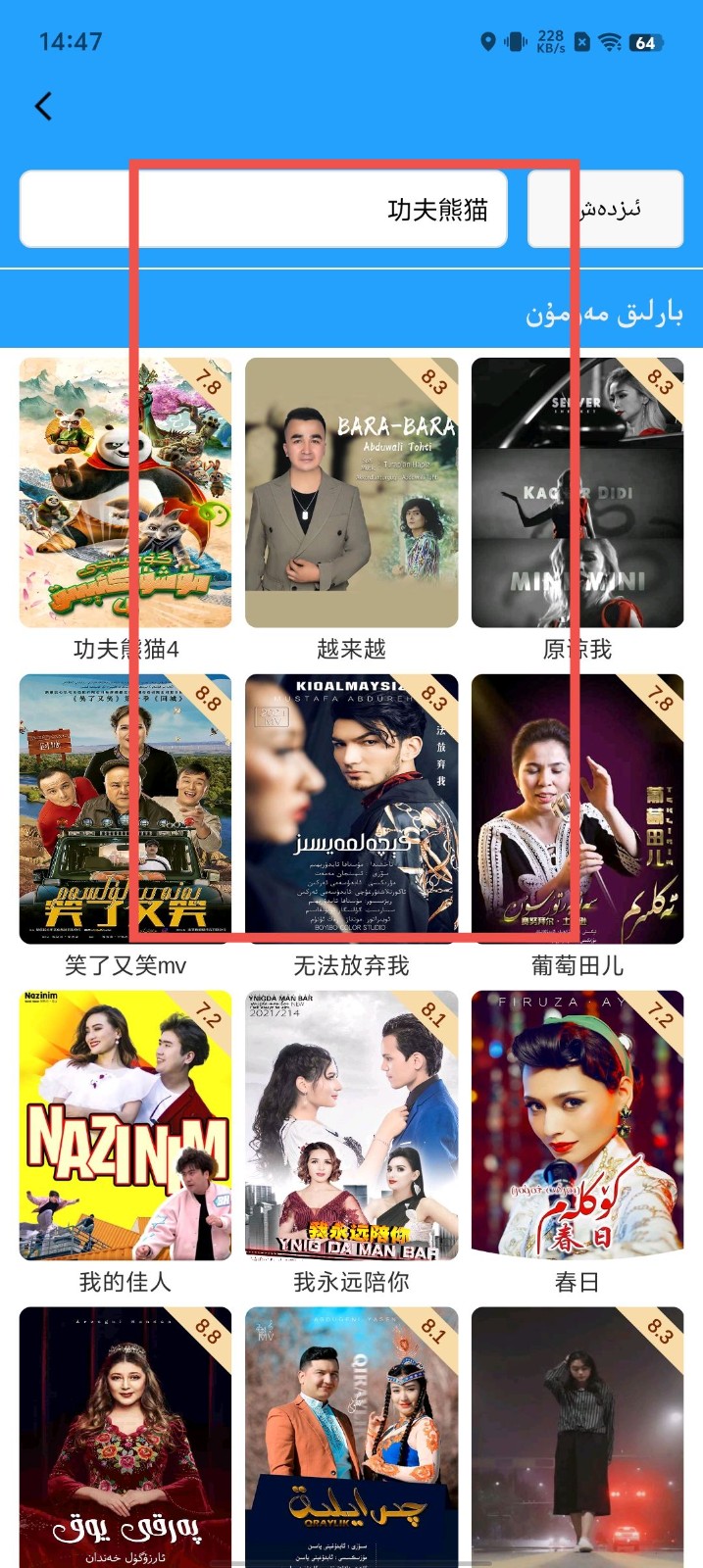Open the 春日 video card
Viewport: 703px width, 1568px height.
coord(577,1125)
